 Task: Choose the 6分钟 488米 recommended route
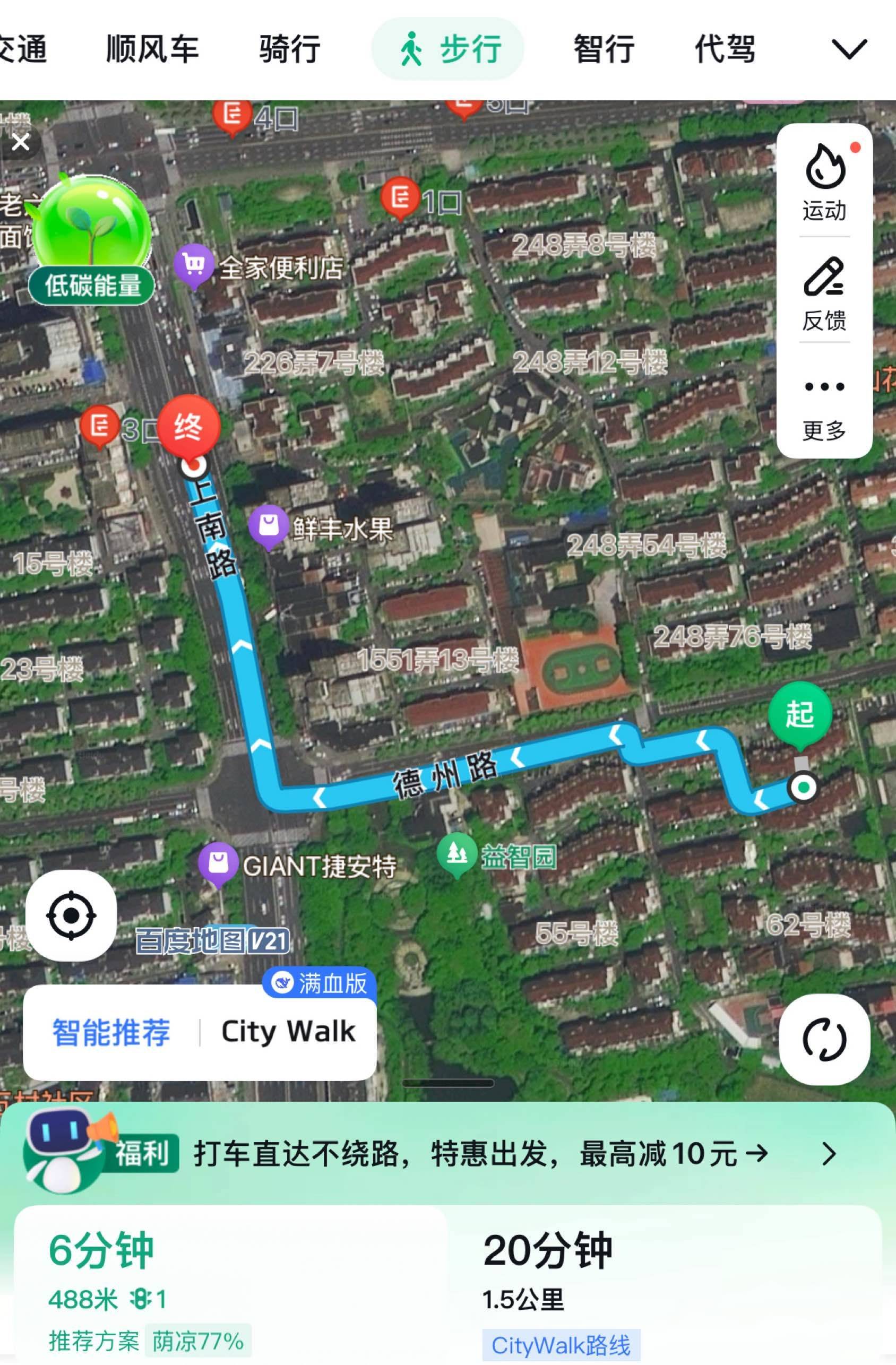[x=229, y=1285]
